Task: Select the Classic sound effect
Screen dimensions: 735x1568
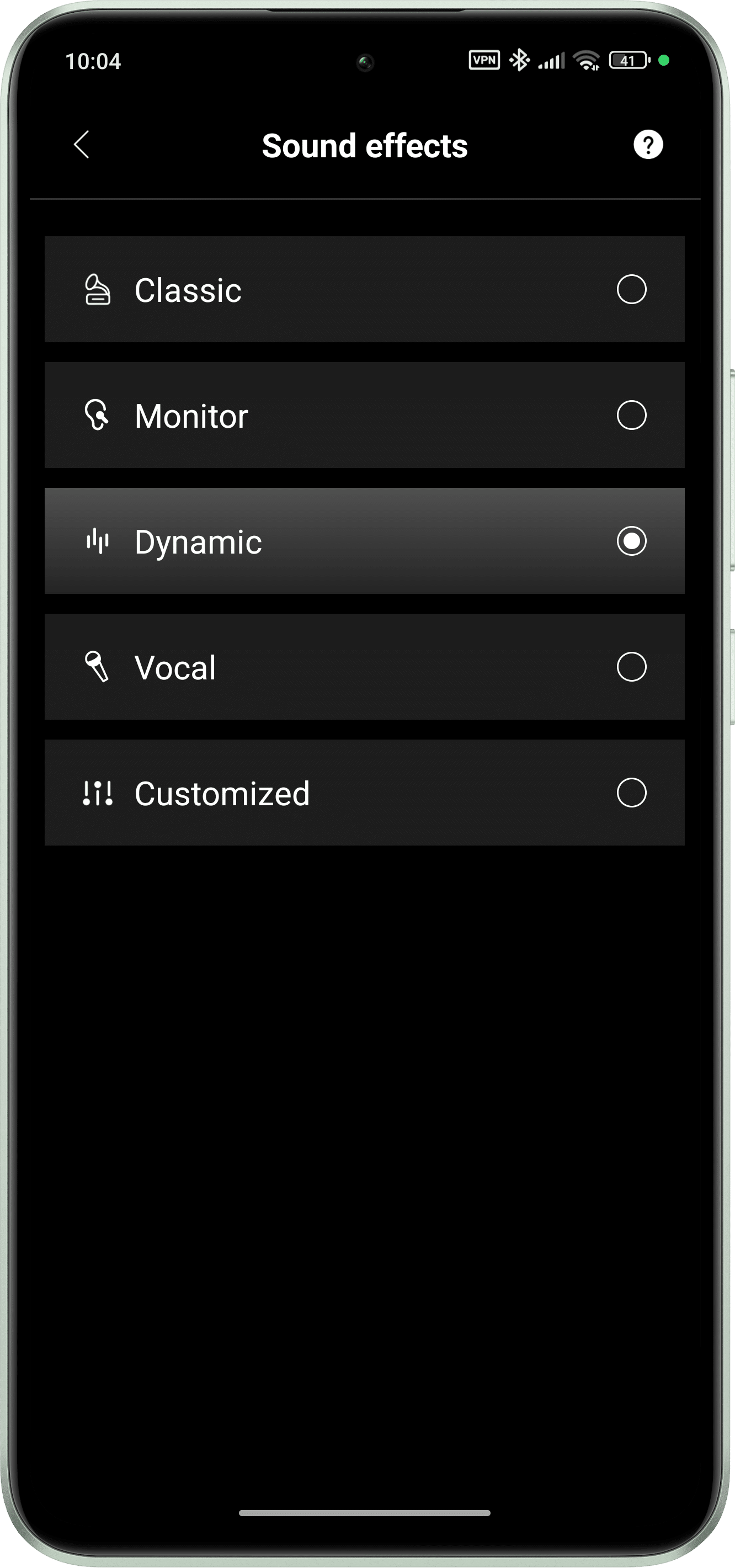Action: pyautogui.click(x=364, y=289)
